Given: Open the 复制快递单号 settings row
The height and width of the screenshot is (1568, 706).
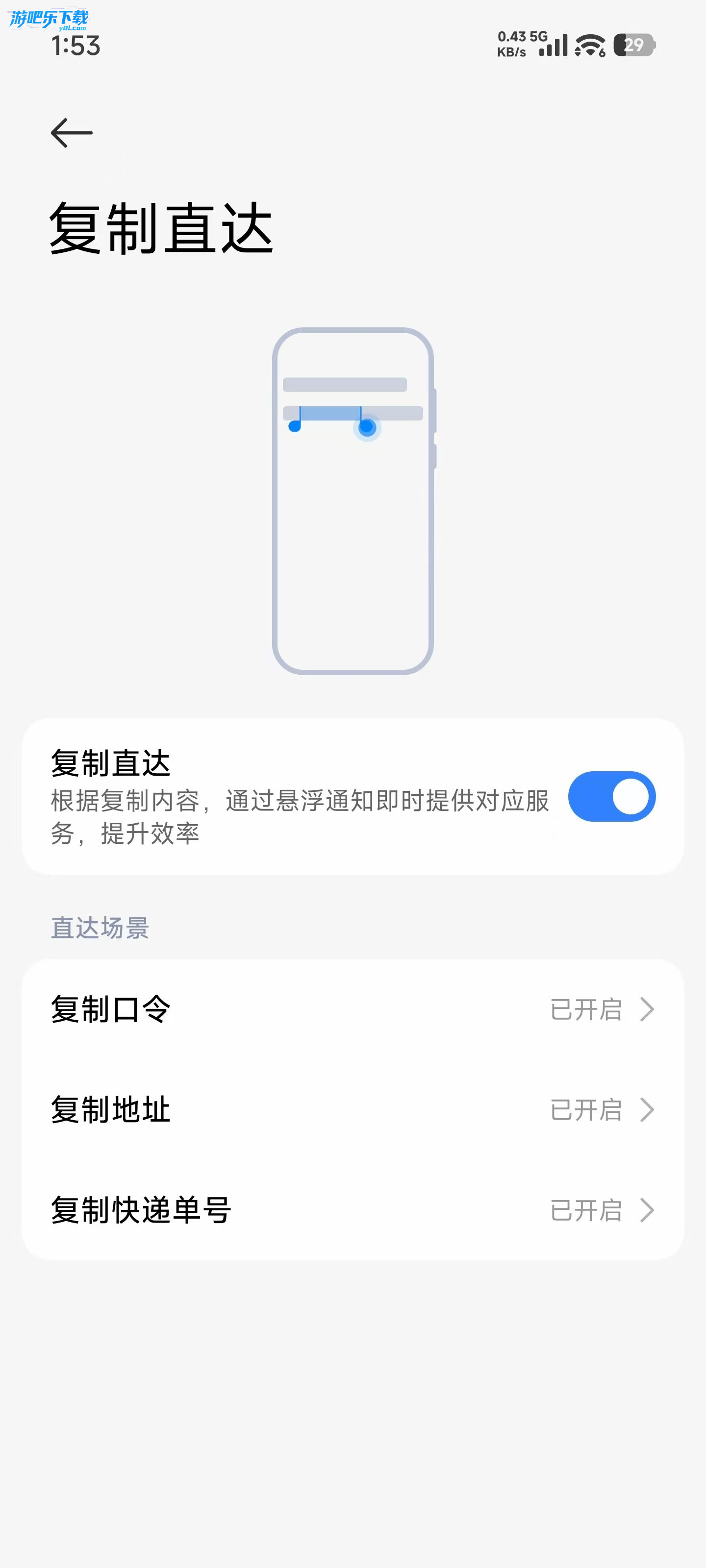Looking at the screenshot, I should pos(352,1210).
